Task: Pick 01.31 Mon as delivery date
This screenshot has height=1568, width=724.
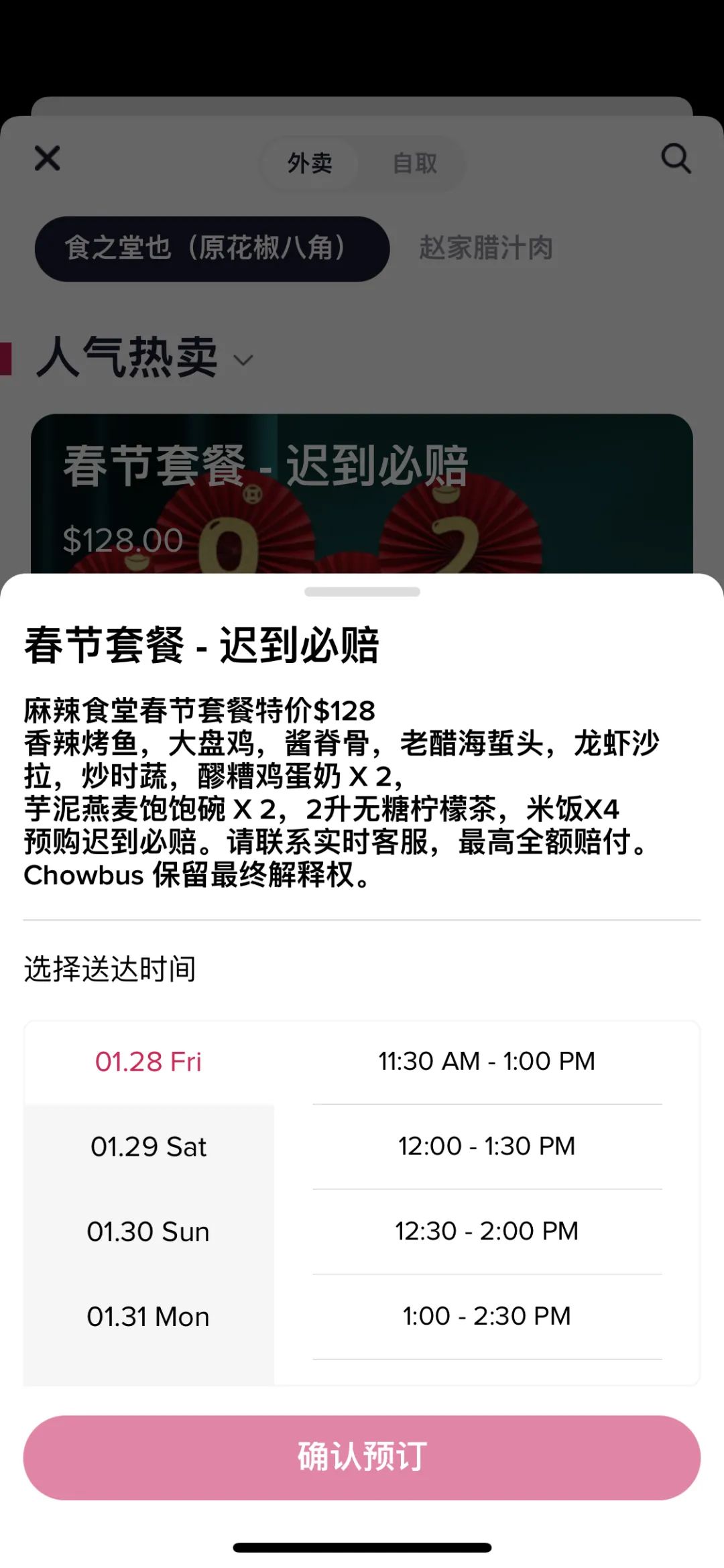Action: pos(148,1317)
